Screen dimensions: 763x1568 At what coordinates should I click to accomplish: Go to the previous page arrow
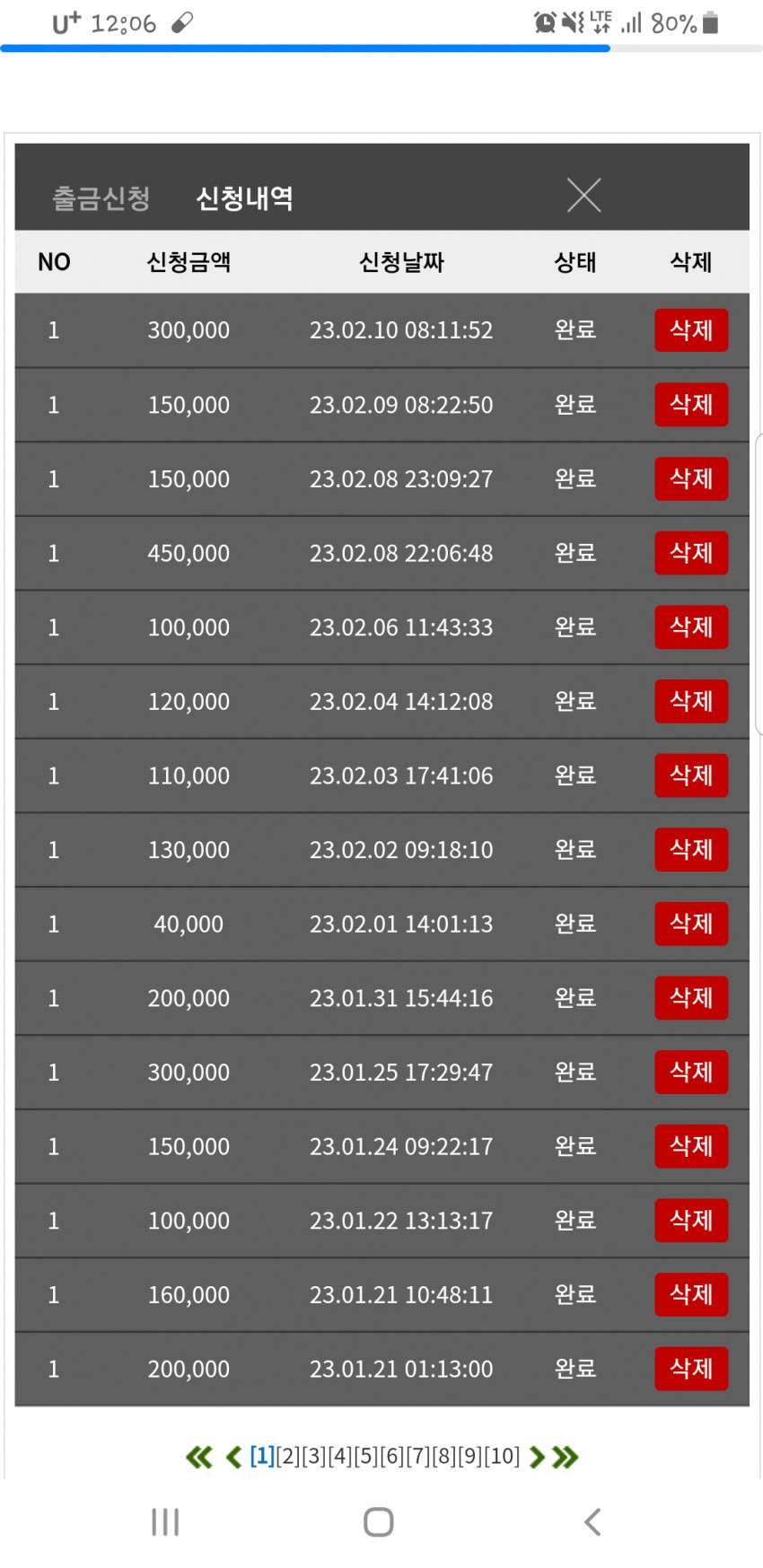(233, 1457)
